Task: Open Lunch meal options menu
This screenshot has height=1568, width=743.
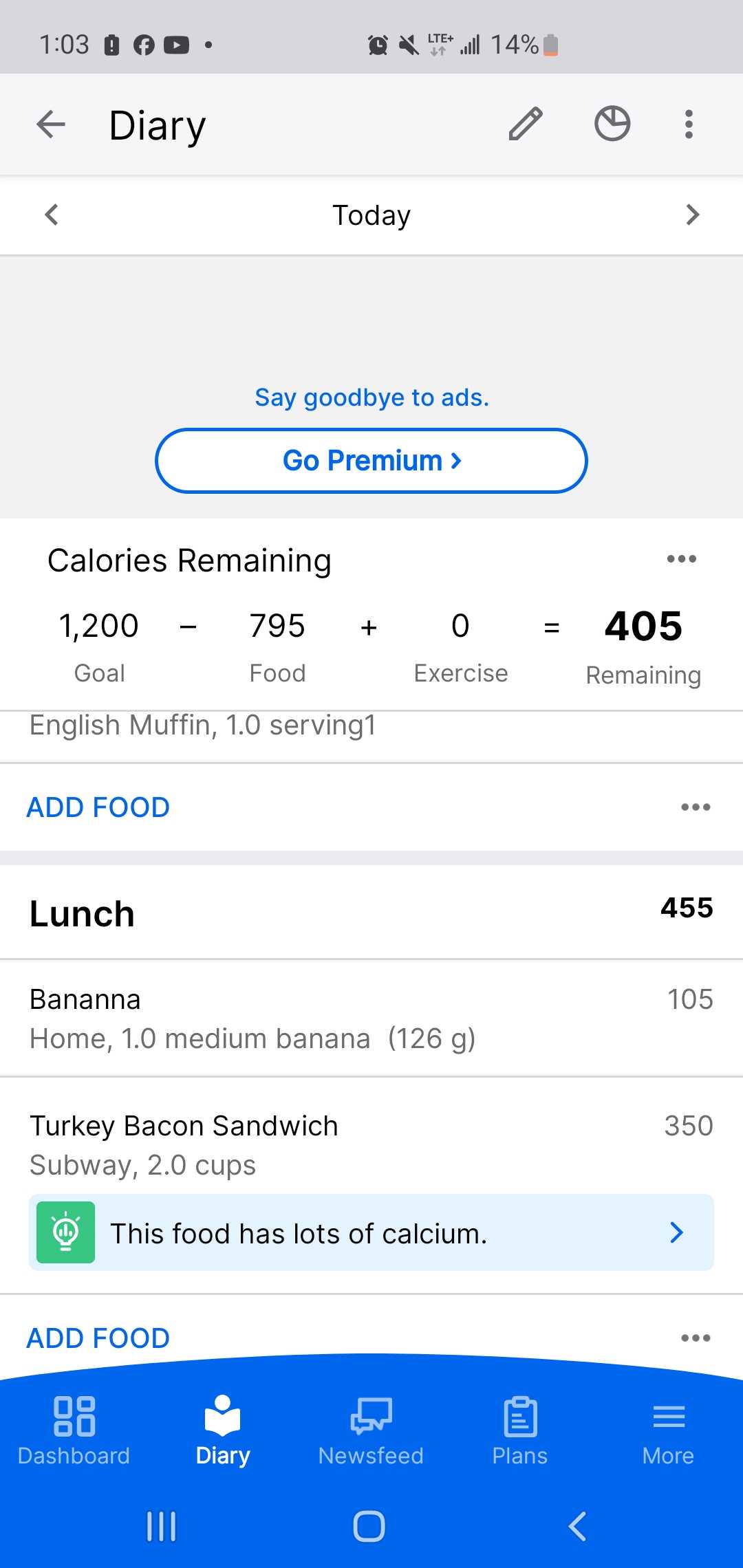Action: click(x=696, y=1338)
